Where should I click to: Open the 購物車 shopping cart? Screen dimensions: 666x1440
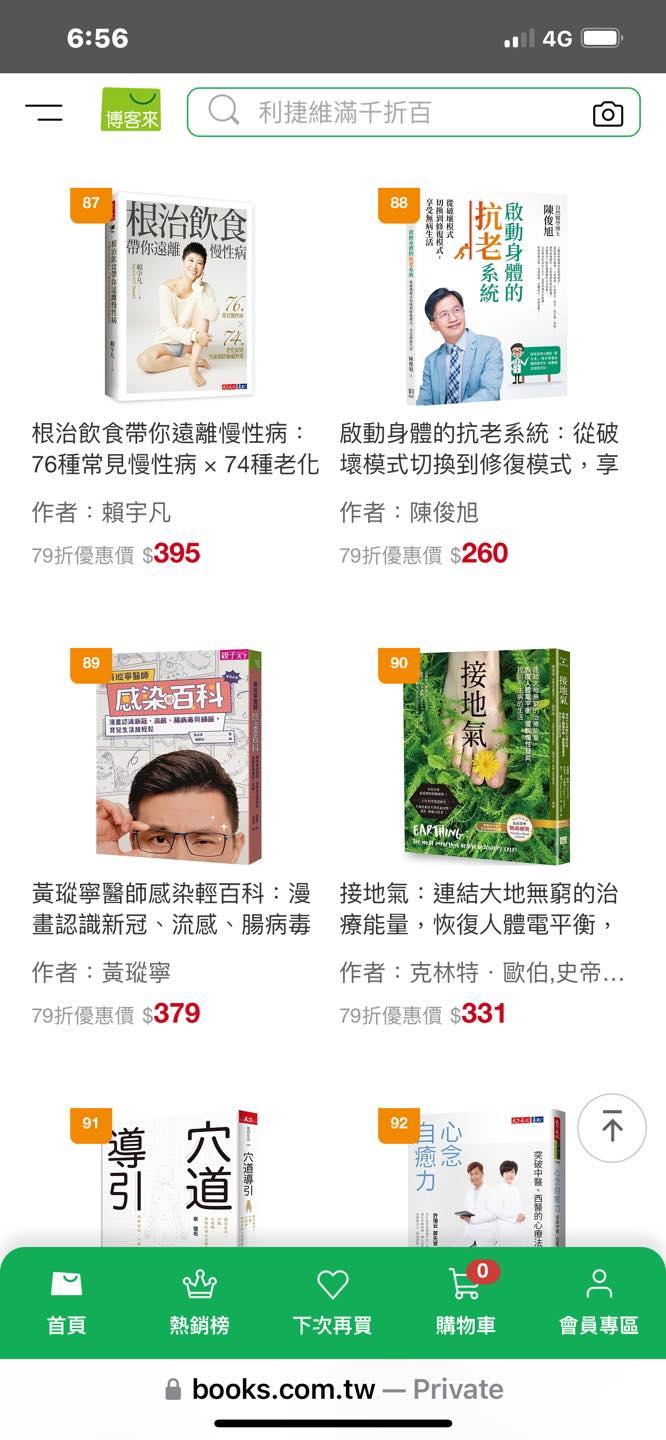click(x=465, y=1302)
